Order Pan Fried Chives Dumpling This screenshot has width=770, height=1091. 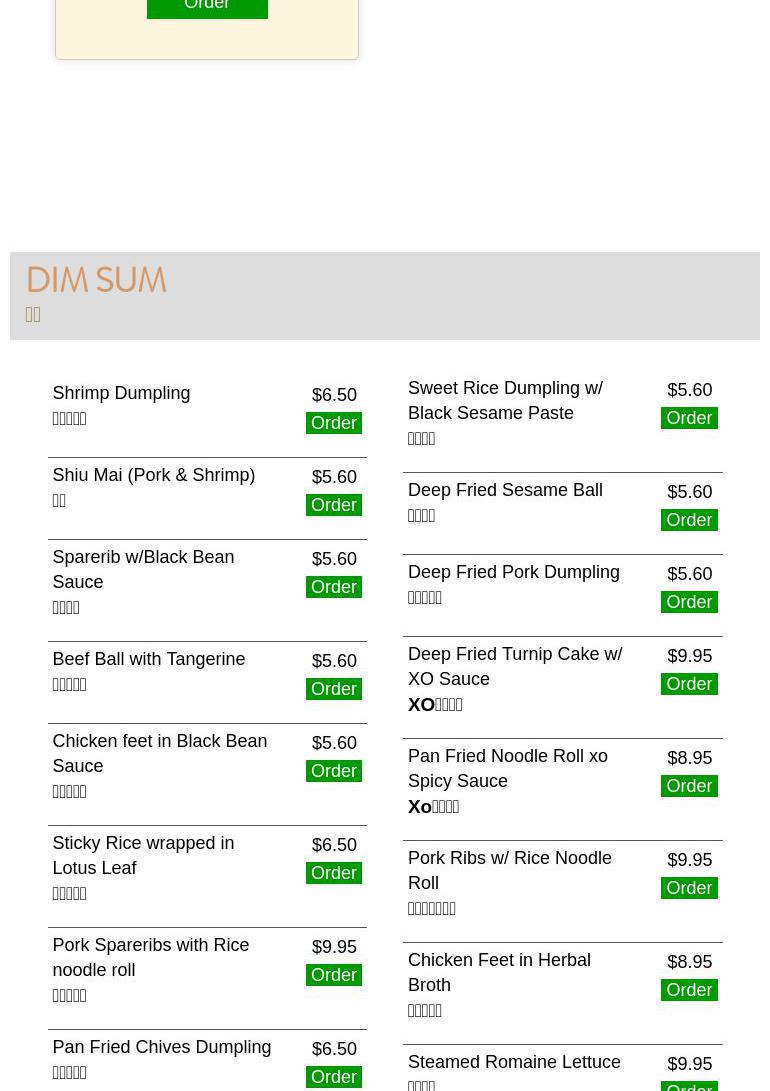(x=333, y=1077)
